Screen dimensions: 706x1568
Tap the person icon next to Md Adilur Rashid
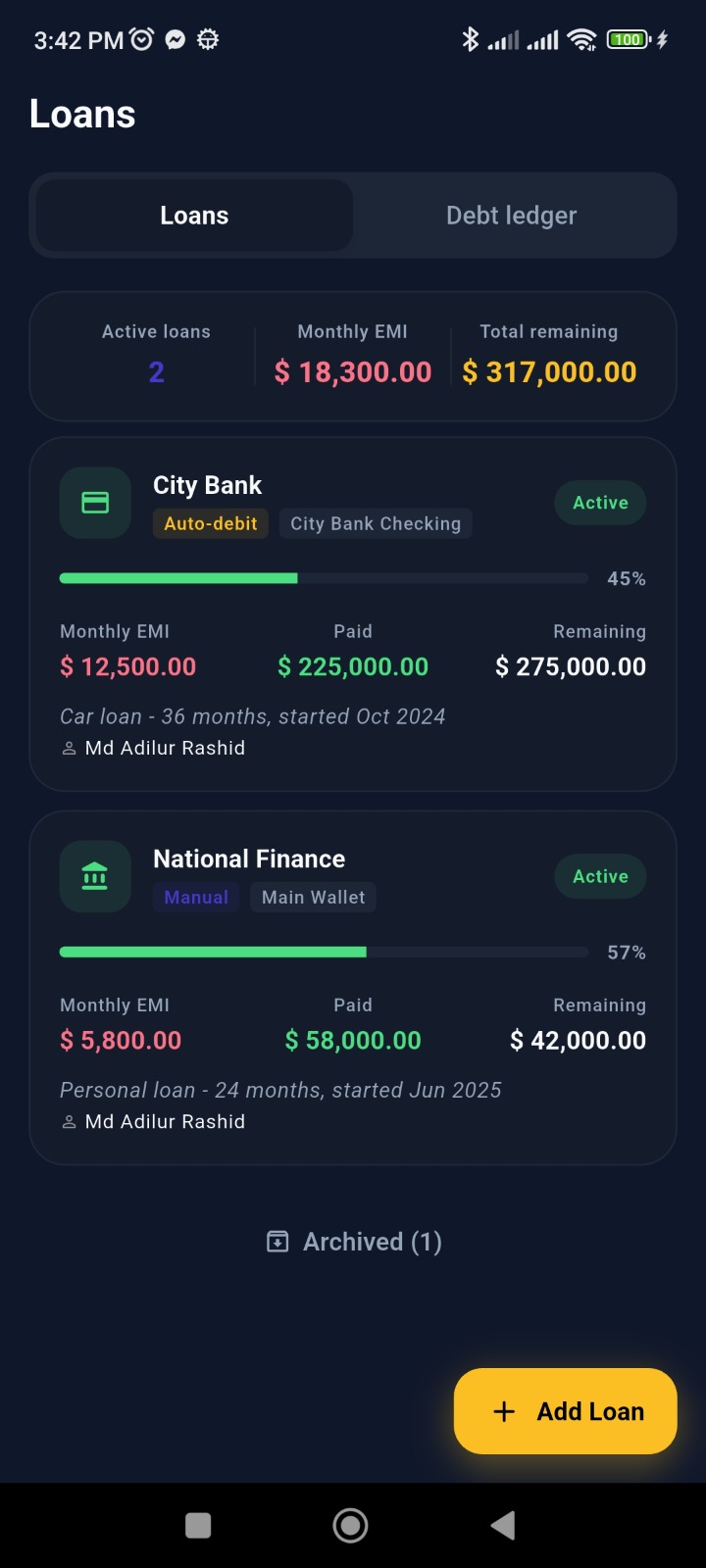pos(69,748)
